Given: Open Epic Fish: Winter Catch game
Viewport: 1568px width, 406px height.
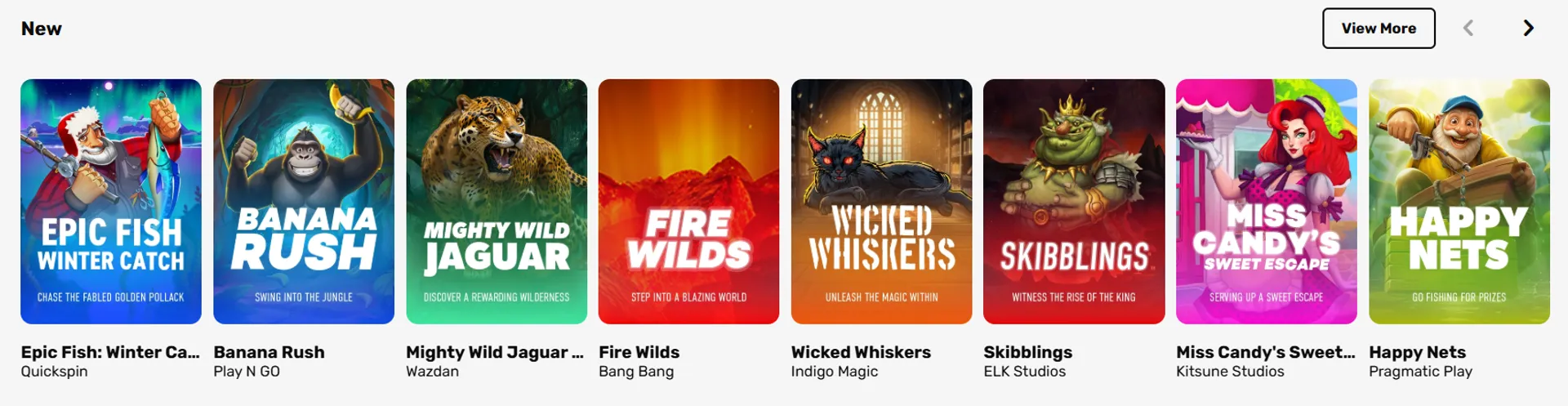Looking at the screenshot, I should pos(111,201).
